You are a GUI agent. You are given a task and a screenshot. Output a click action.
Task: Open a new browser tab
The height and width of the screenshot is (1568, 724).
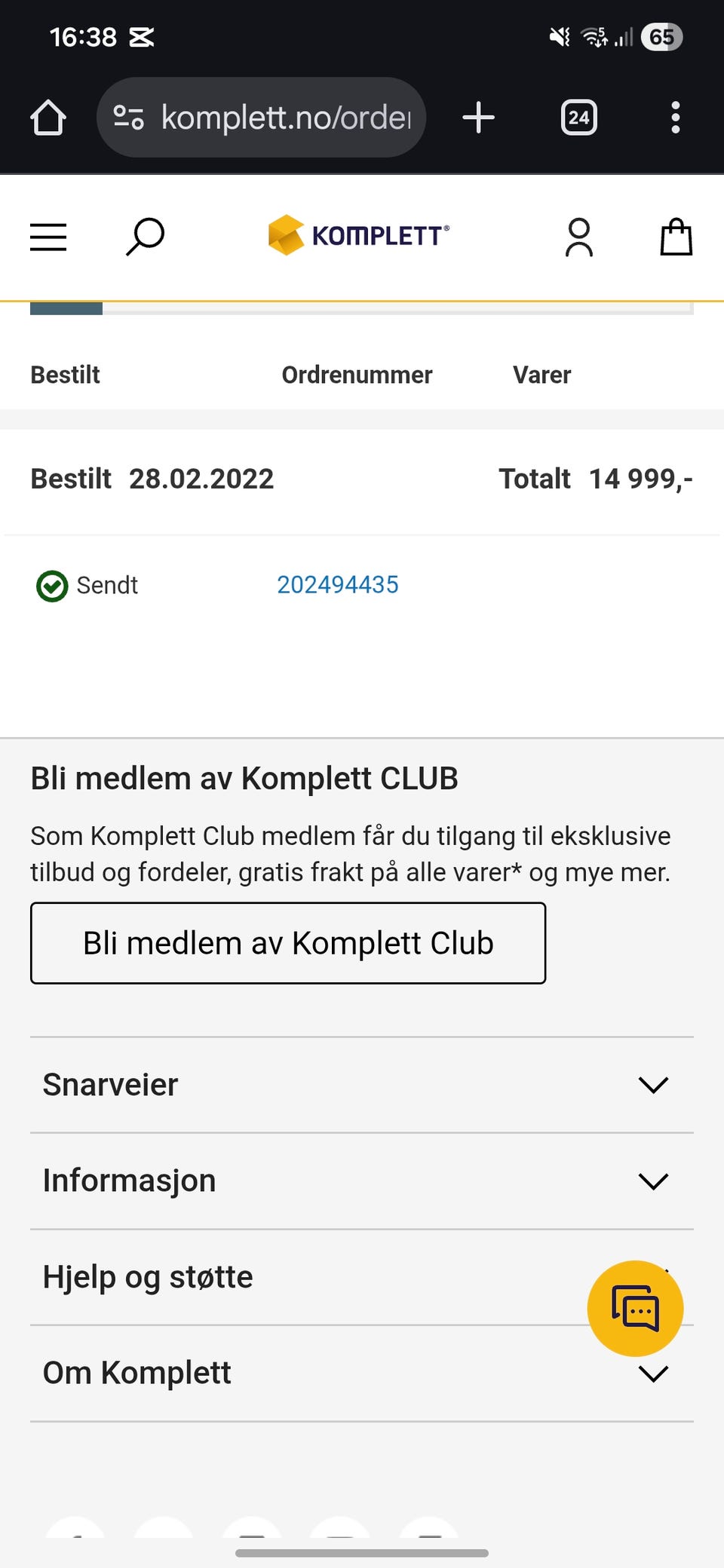478,118
